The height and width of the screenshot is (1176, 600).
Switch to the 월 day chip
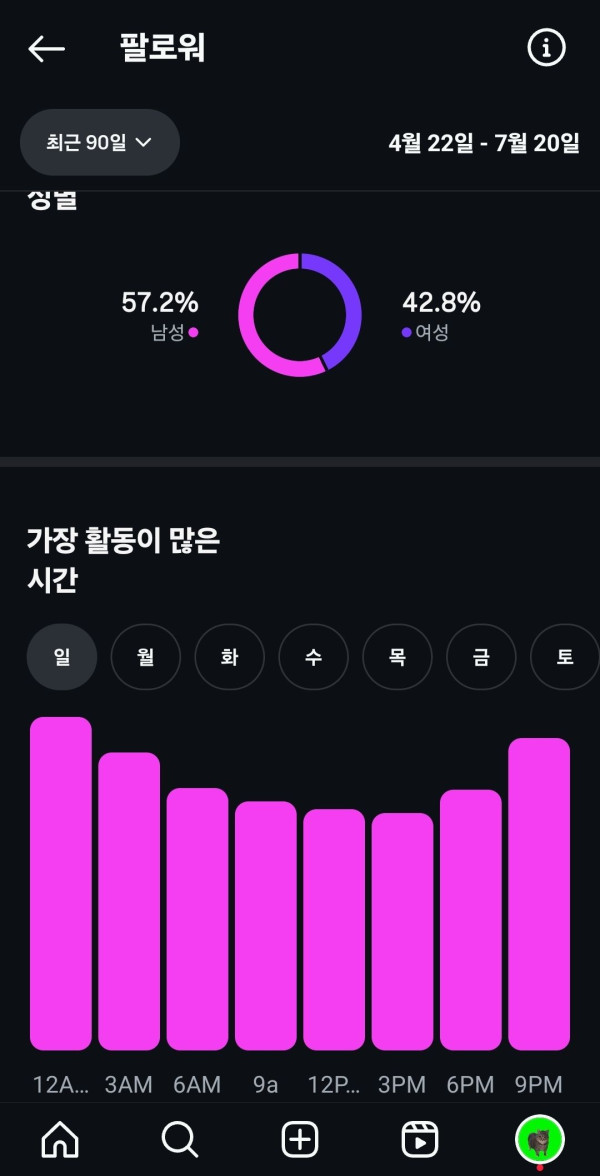(146, 657)
